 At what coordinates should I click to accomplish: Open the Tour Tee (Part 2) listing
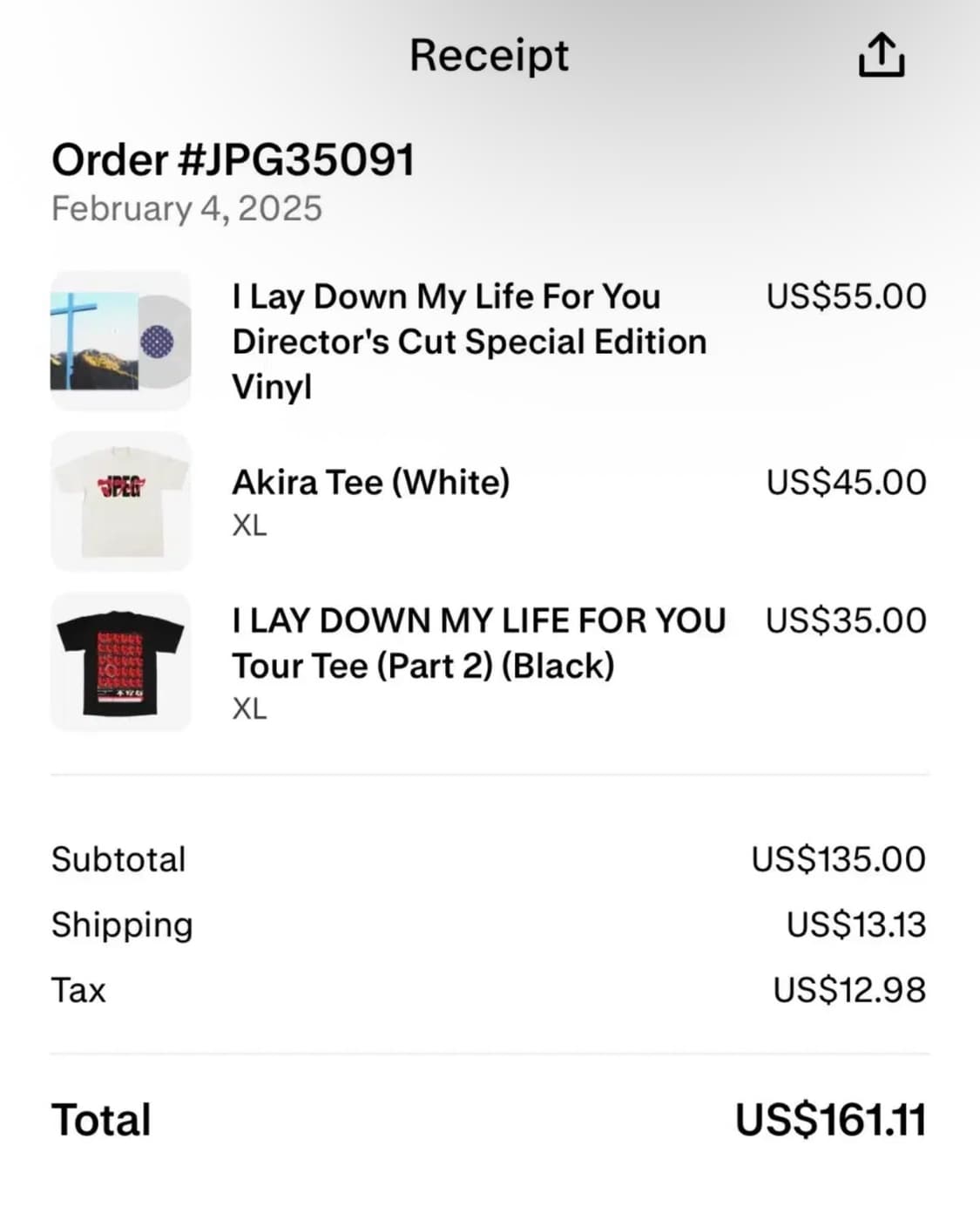click(478, 642)
